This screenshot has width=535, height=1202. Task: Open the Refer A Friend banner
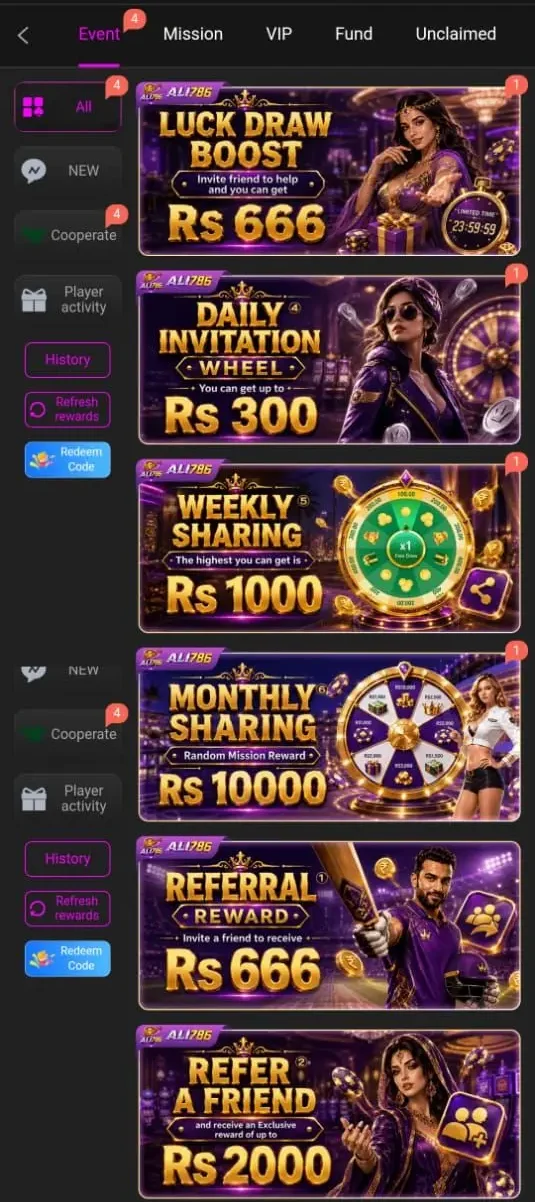point(329,1114)
